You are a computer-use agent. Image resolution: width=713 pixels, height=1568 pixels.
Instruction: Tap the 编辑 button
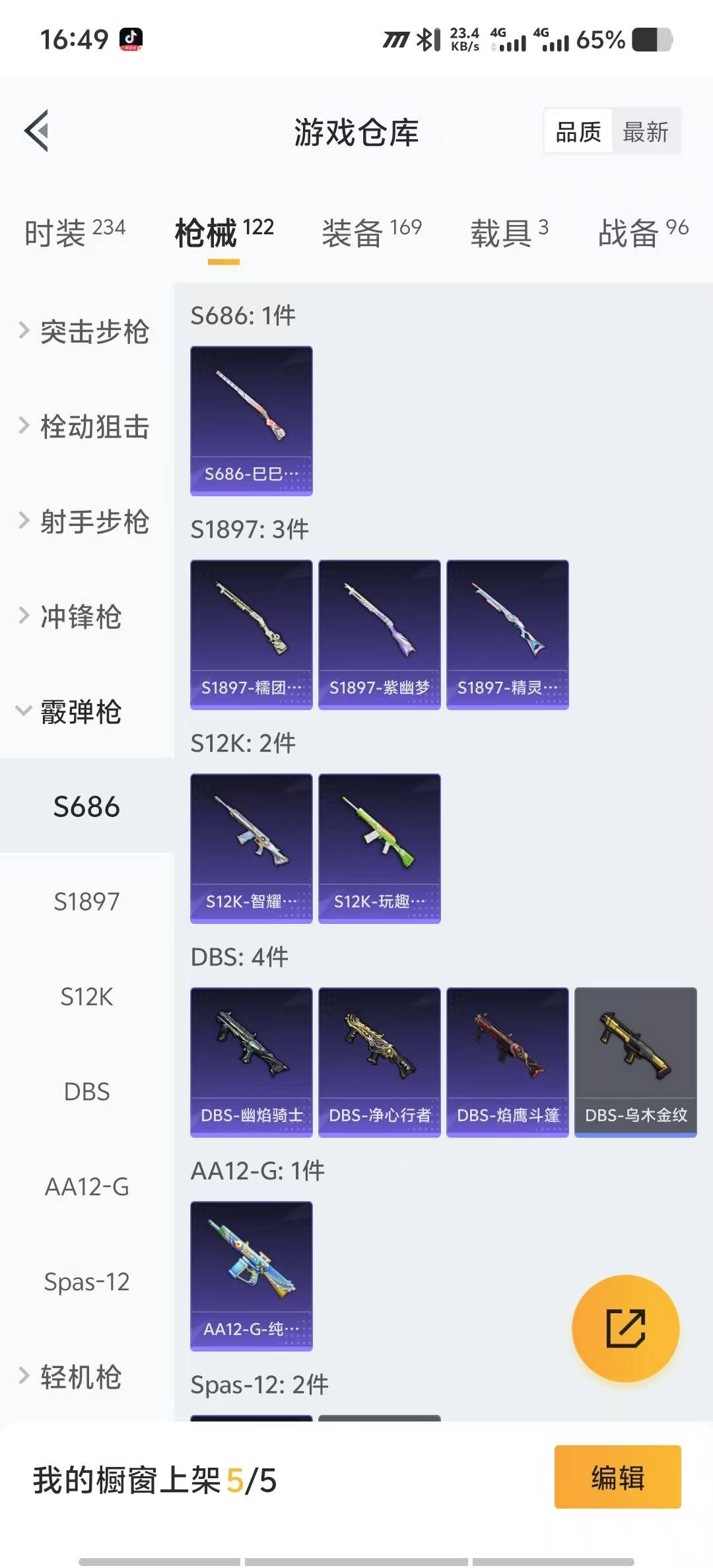[617, 1477]
